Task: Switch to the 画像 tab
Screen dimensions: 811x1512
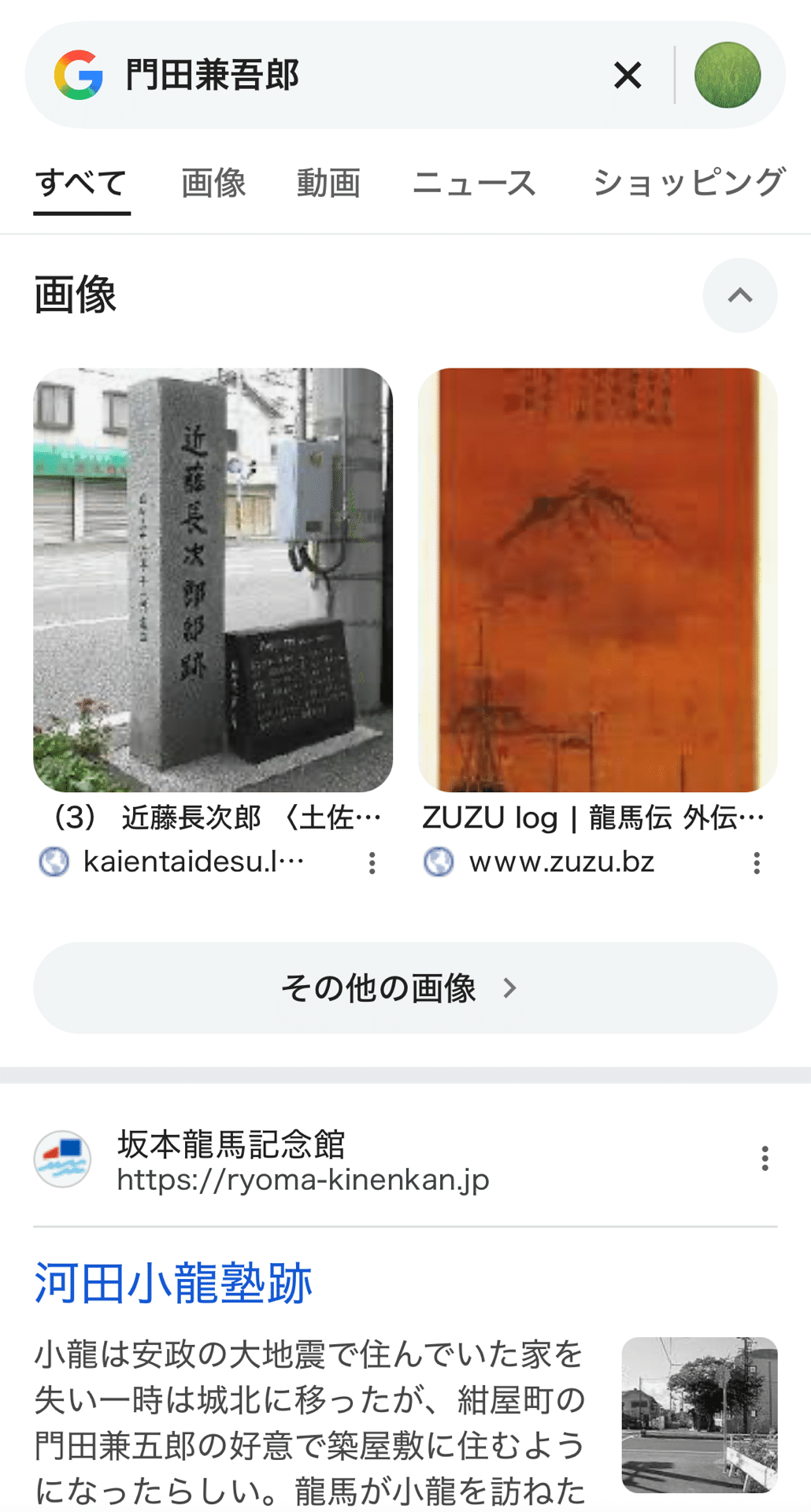Action: click(x=213, y=183)
